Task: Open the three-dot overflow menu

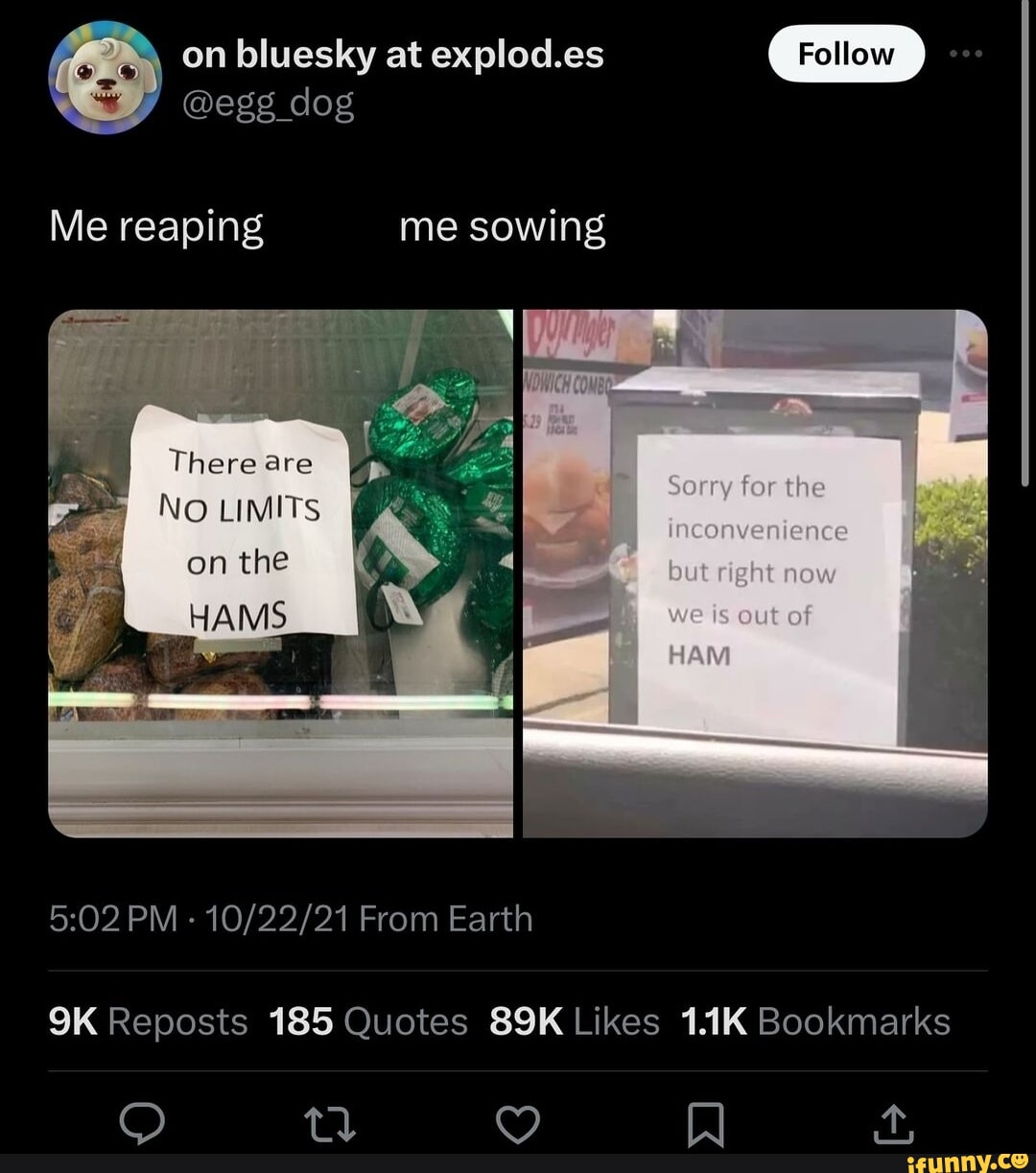Action: tap(965, 54)
